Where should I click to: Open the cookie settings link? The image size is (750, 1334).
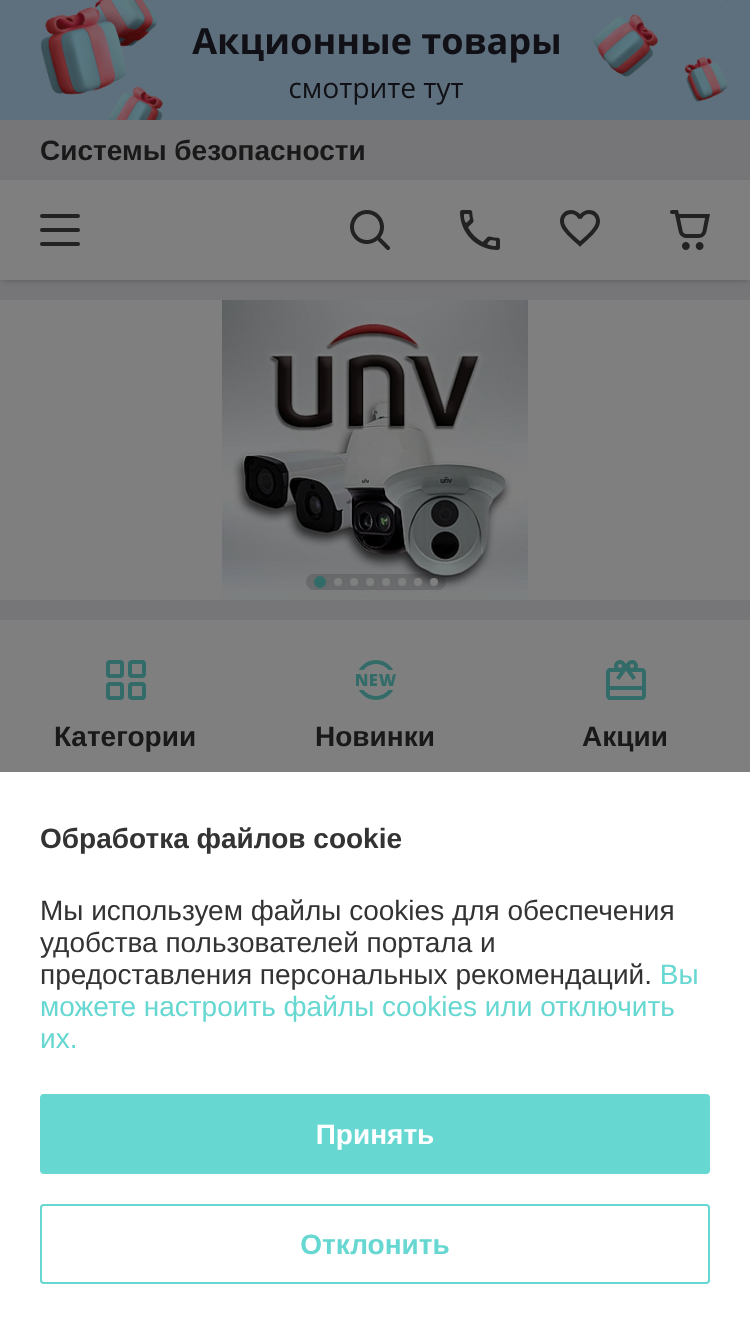tap(369, 1006)
